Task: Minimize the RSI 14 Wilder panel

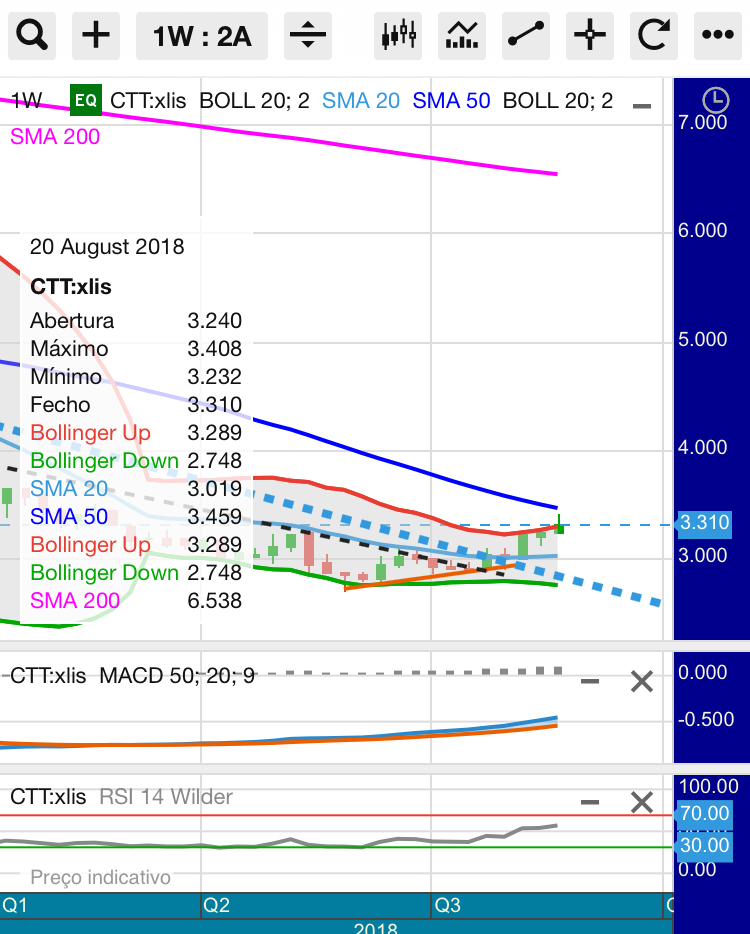Action: [x=590, y=802]
